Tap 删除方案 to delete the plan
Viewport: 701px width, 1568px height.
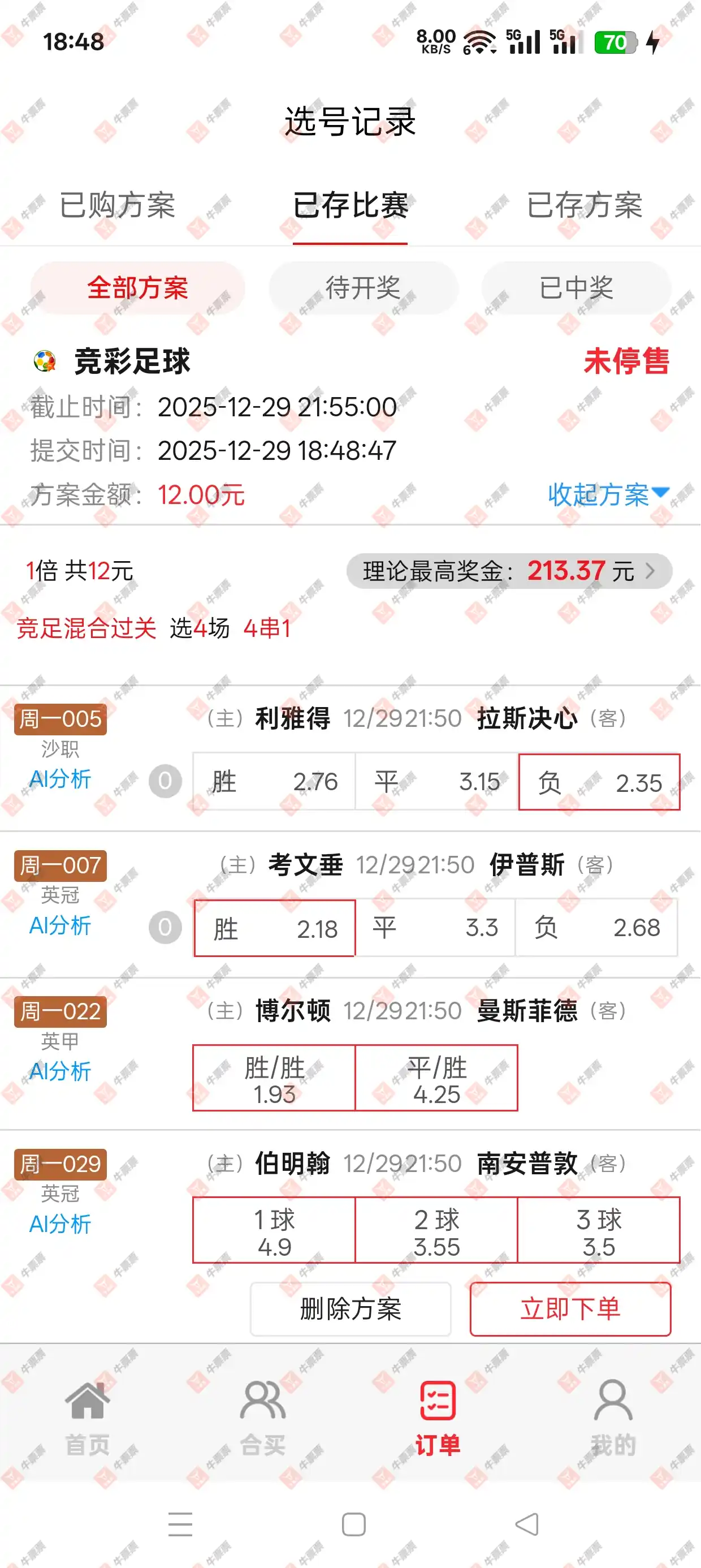[x=350, y=1309]
